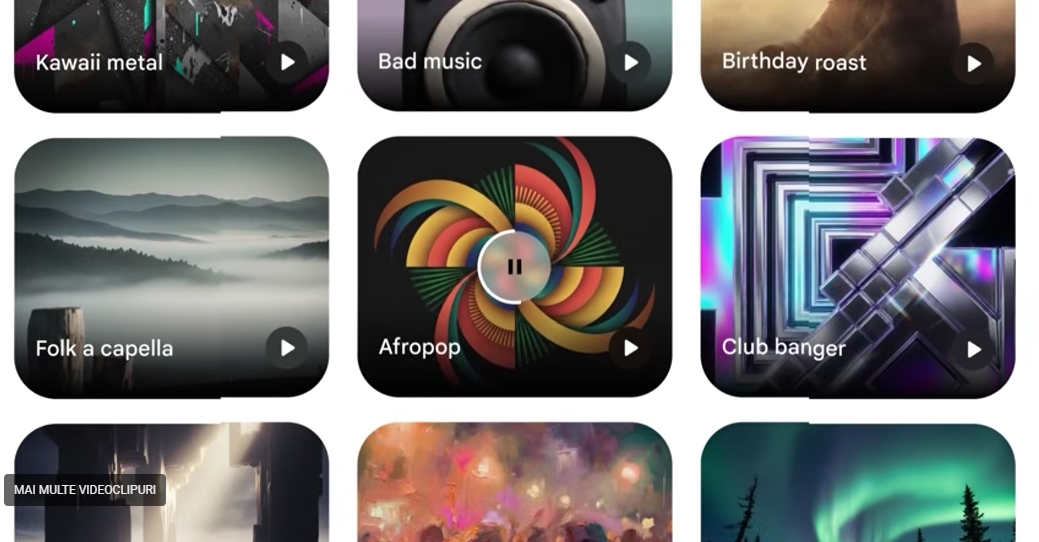Pause the Afropop track
The image size is (1039, 542).
515,267
